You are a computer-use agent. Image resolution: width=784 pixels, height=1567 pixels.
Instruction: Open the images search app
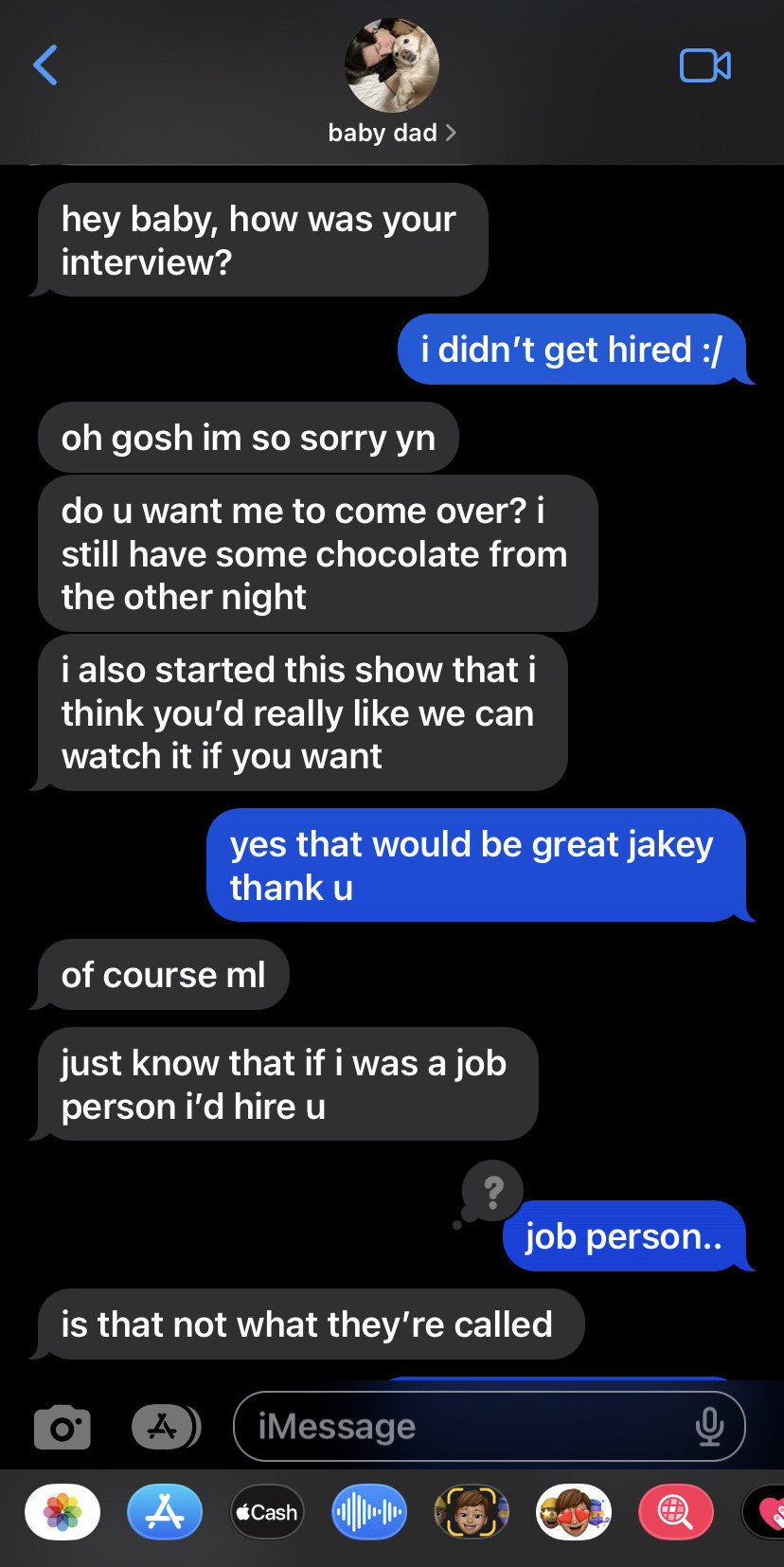pyautogui.click(x=675, y=1512)
